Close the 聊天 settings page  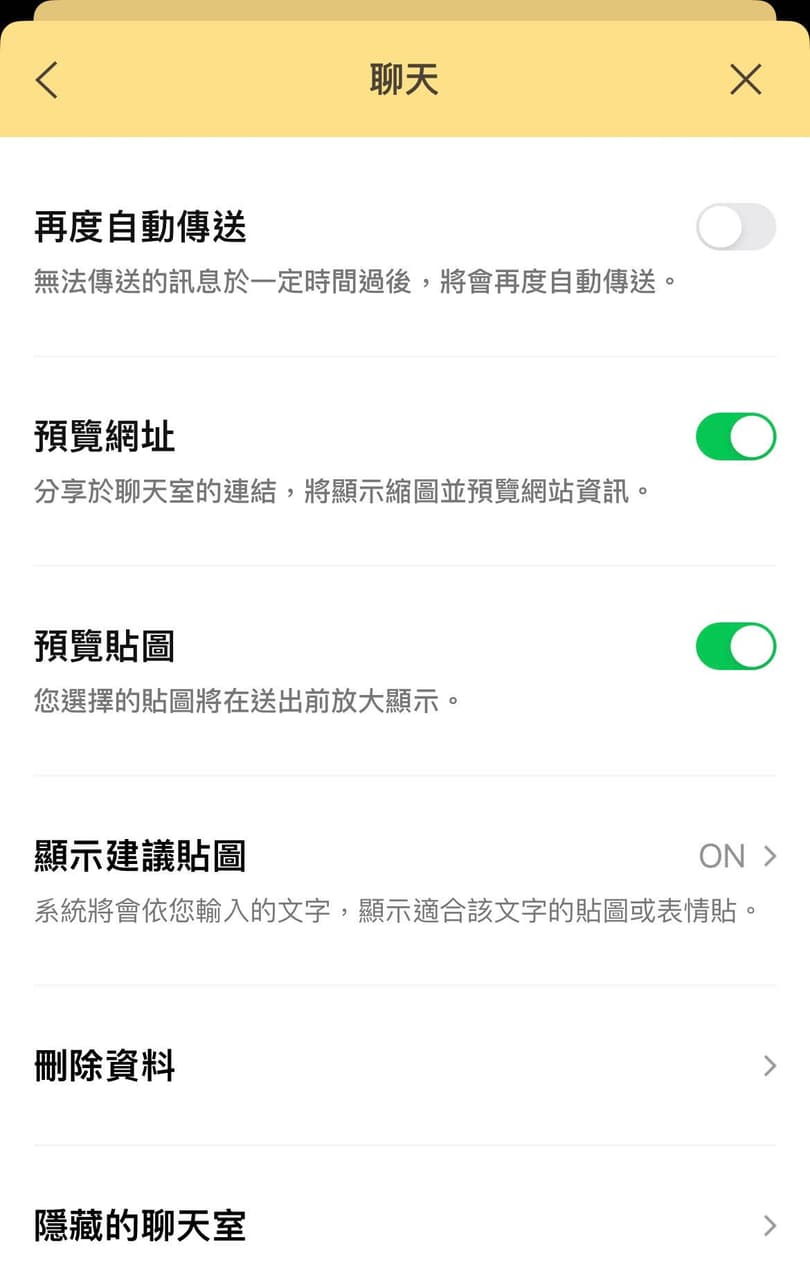click(x=746, y=80)
